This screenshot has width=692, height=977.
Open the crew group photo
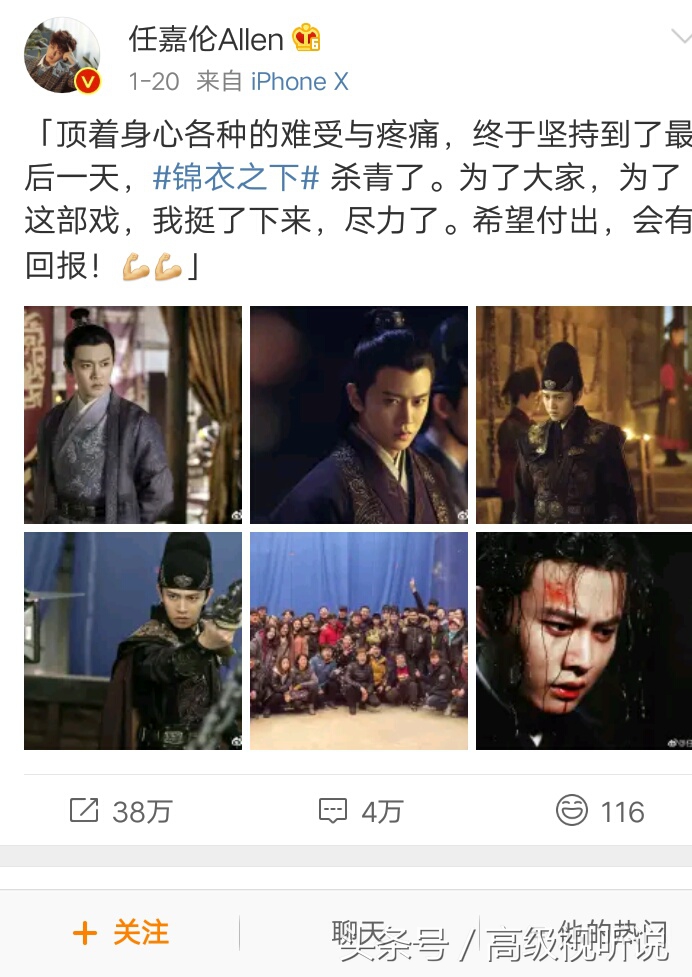tap(359, 641)
